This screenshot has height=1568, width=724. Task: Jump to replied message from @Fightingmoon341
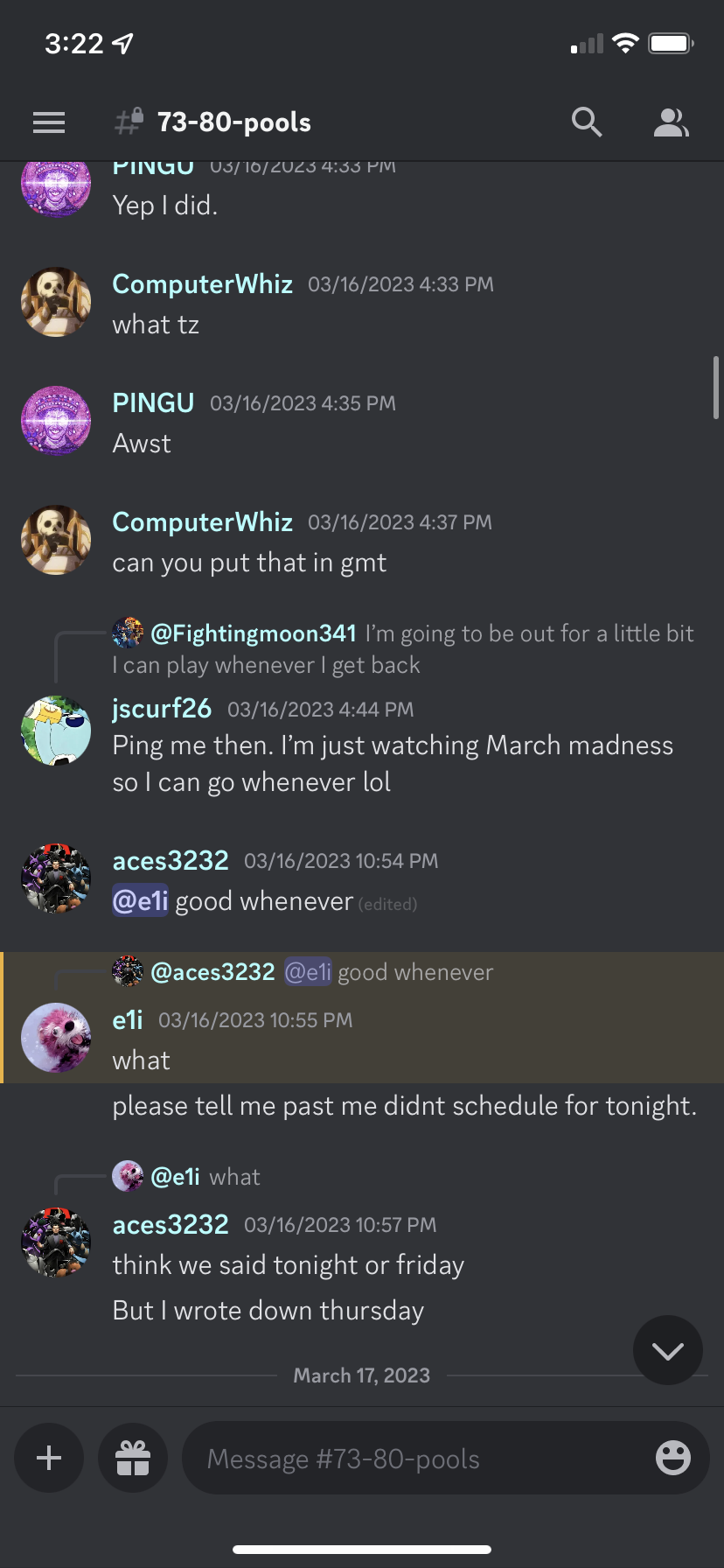coord(402,648)
